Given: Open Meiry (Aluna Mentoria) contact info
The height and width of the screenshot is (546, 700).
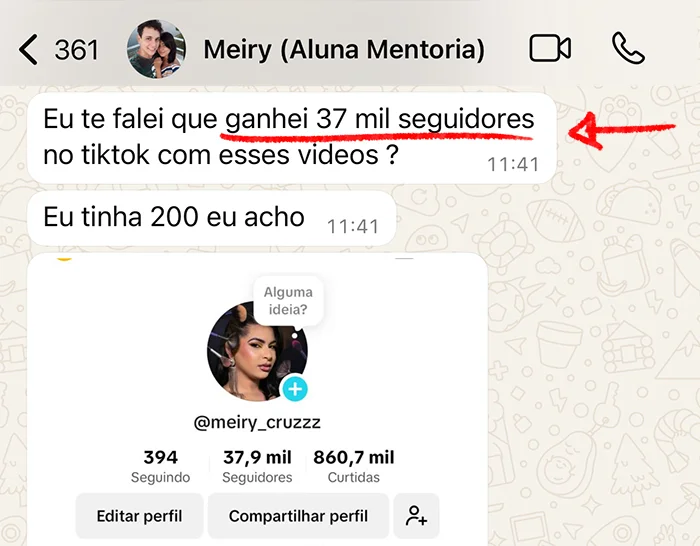Looking at the screenshot, I should point(343,49).
